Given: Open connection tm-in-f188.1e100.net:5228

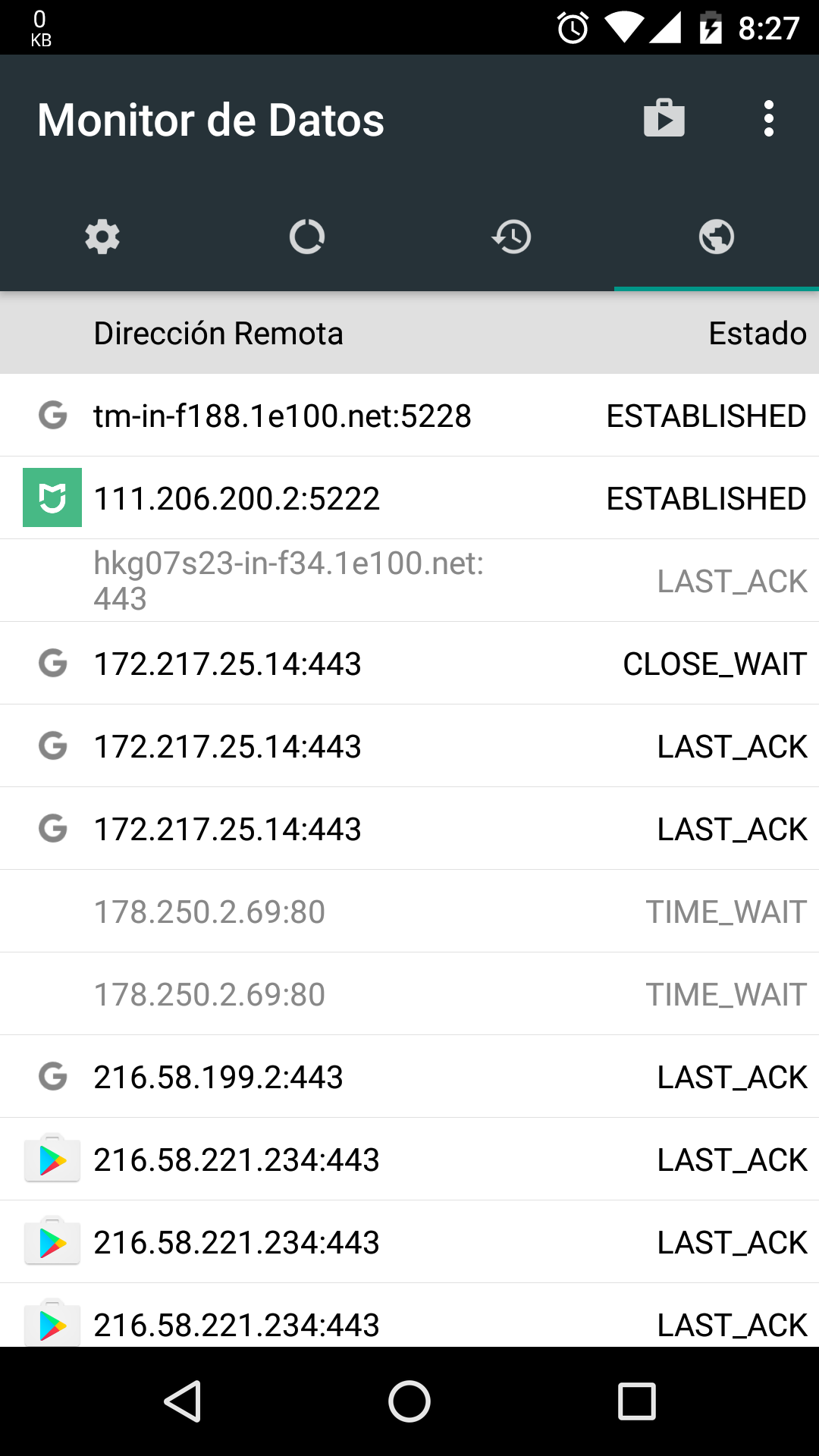Looking at the screenshot, I should point(409,416).
